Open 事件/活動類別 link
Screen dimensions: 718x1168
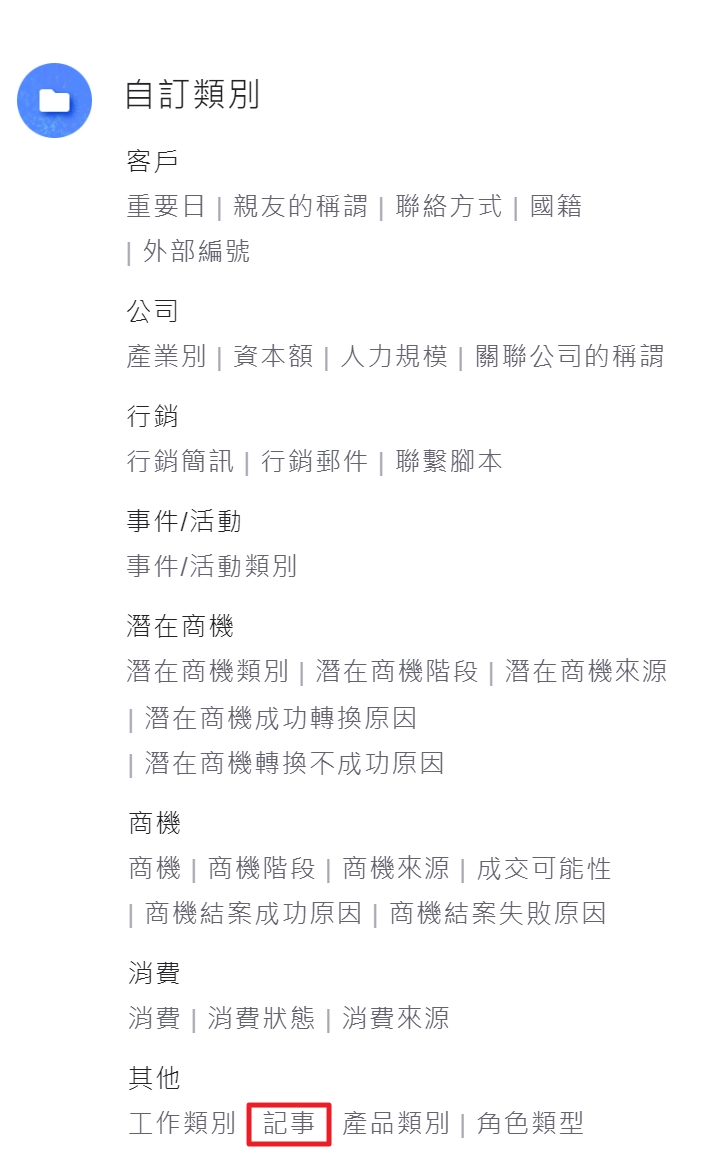pyautogui.click(x=212, y=567)
